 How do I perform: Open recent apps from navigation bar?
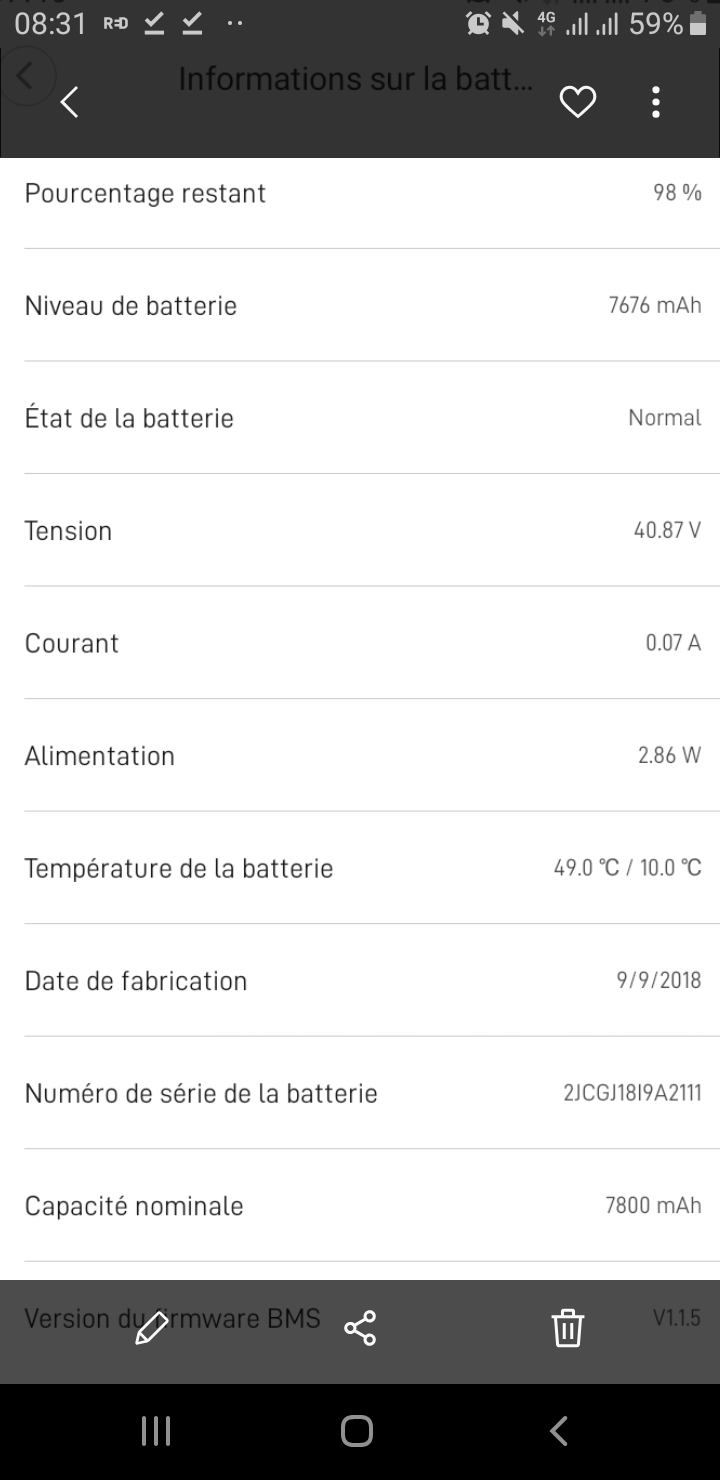point(156,1431)
